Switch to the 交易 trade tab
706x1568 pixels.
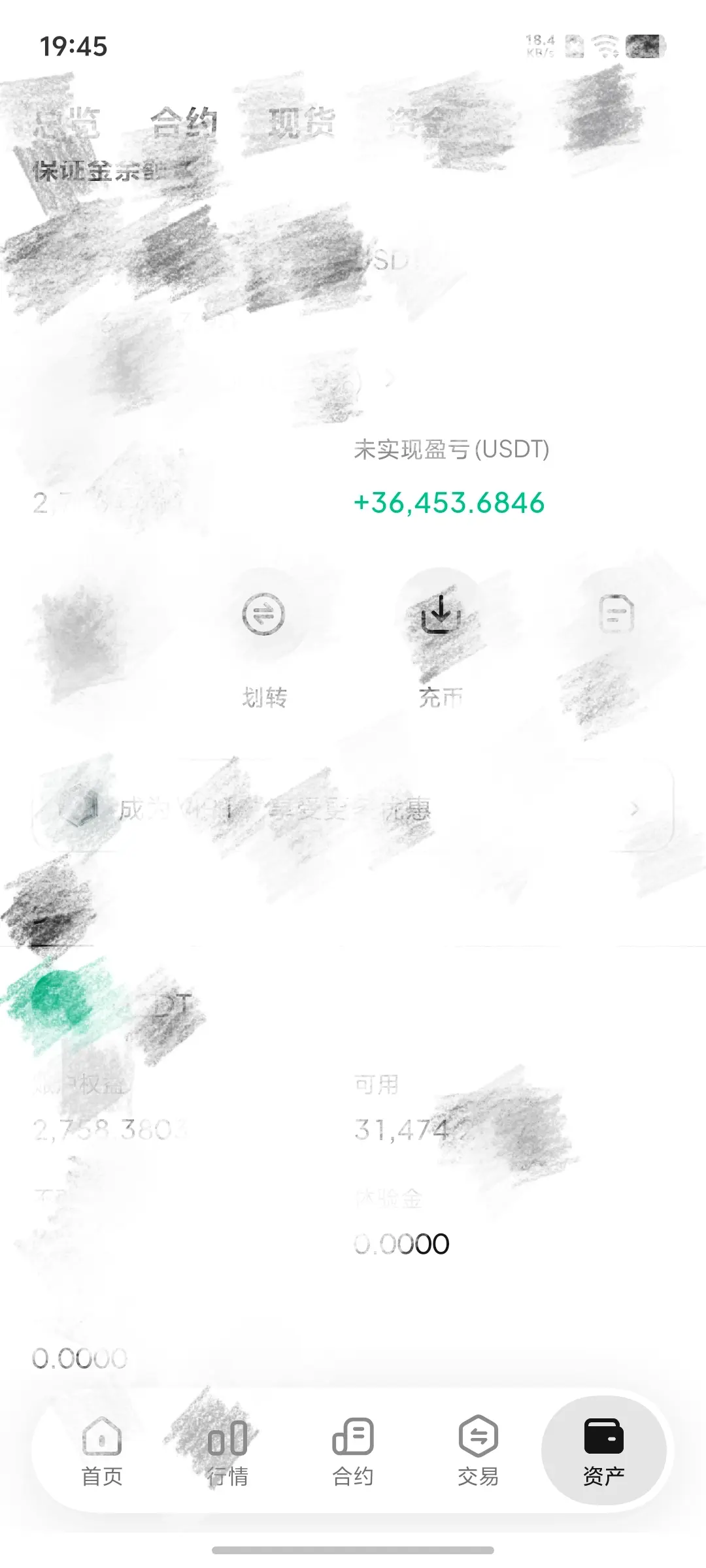[479, 1452]
